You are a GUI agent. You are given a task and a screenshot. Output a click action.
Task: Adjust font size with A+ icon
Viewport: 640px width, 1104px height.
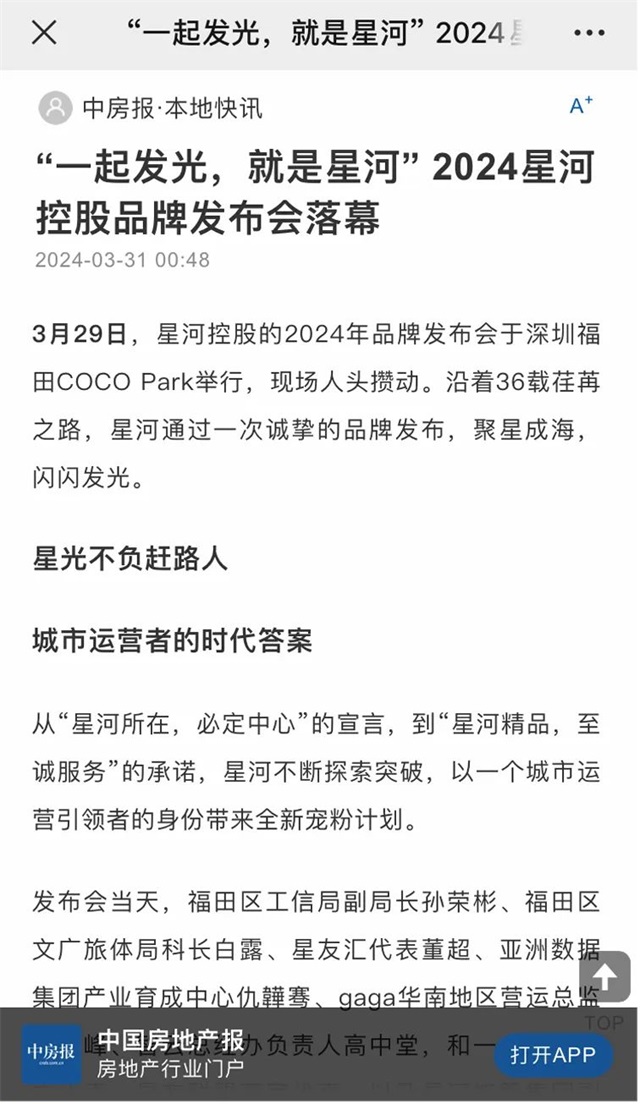[581, 106]
